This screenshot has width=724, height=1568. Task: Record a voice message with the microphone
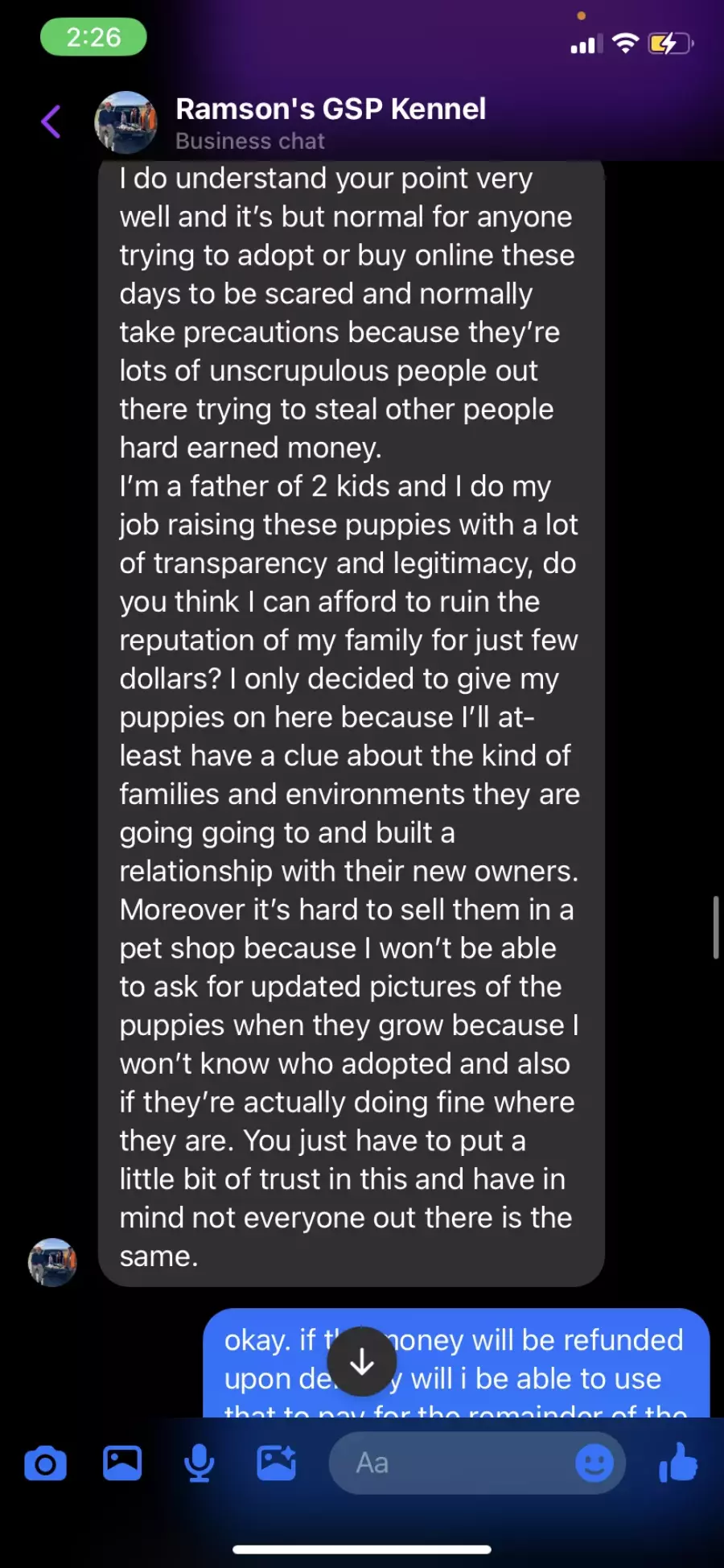click(199, 1463)
